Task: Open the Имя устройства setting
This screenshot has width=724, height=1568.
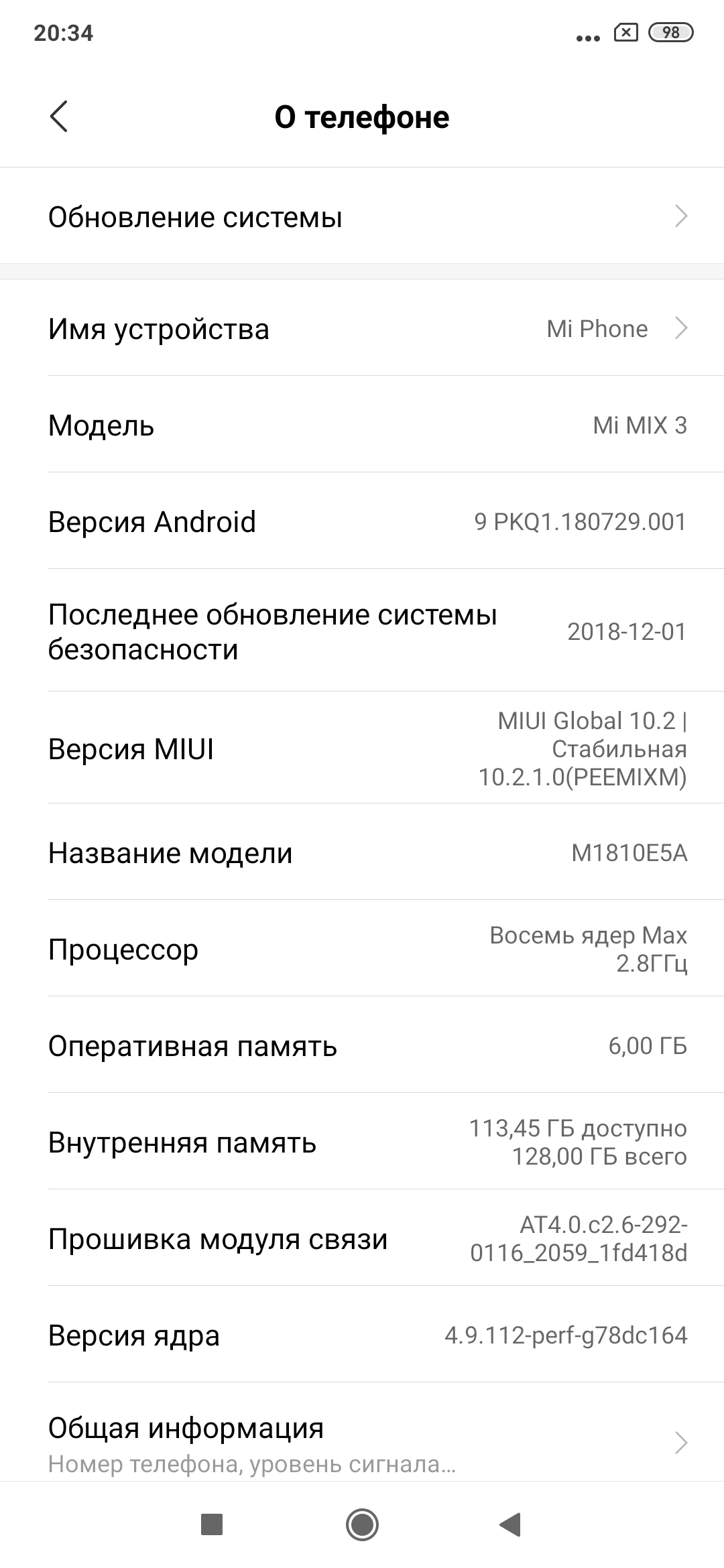Action: tap(362, 329)
